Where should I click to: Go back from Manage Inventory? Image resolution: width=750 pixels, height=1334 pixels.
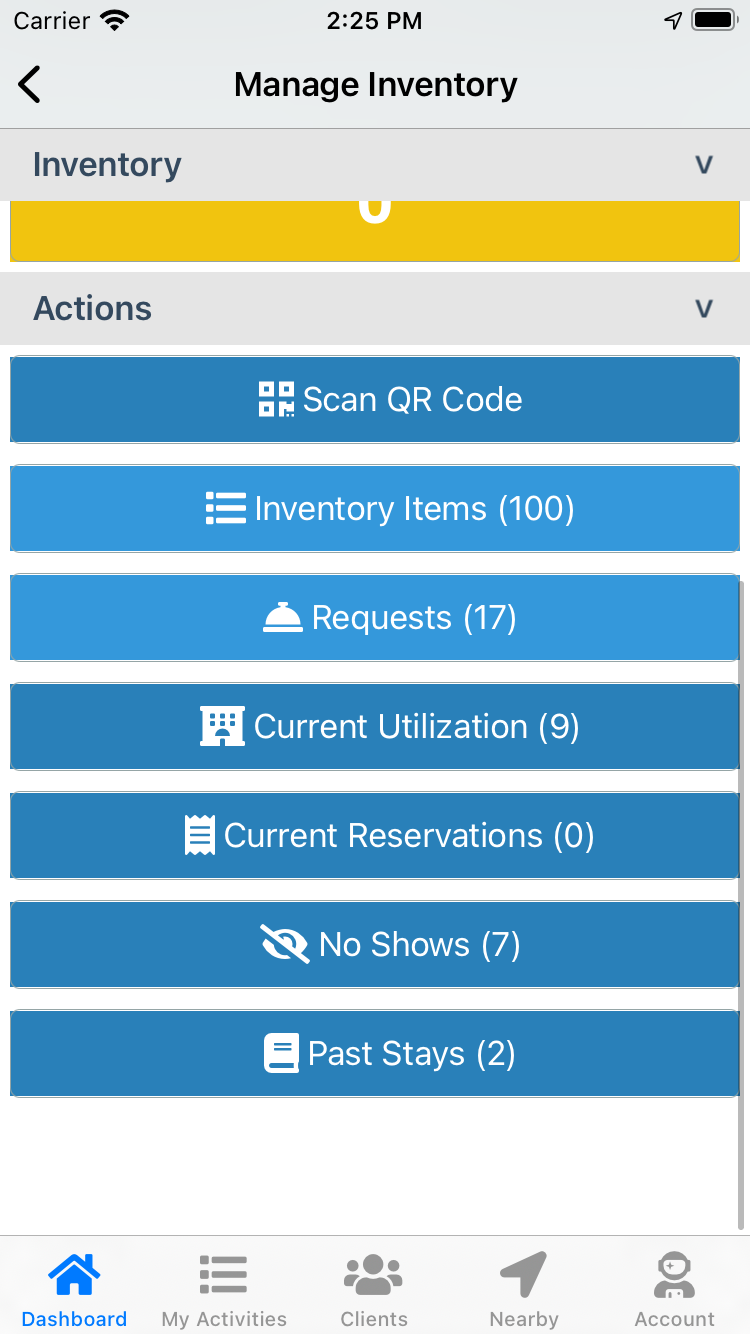30,85
